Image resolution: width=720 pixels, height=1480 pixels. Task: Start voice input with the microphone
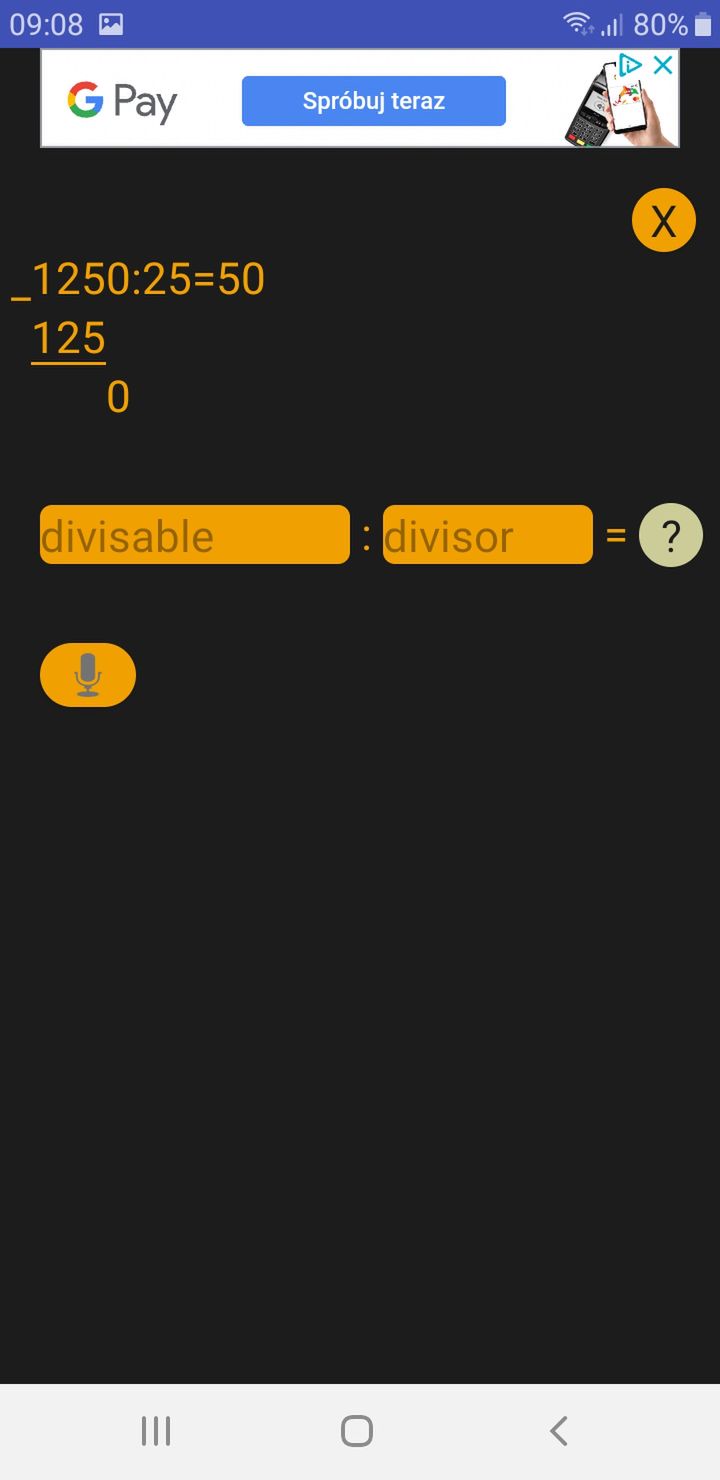tap(88, 675)
